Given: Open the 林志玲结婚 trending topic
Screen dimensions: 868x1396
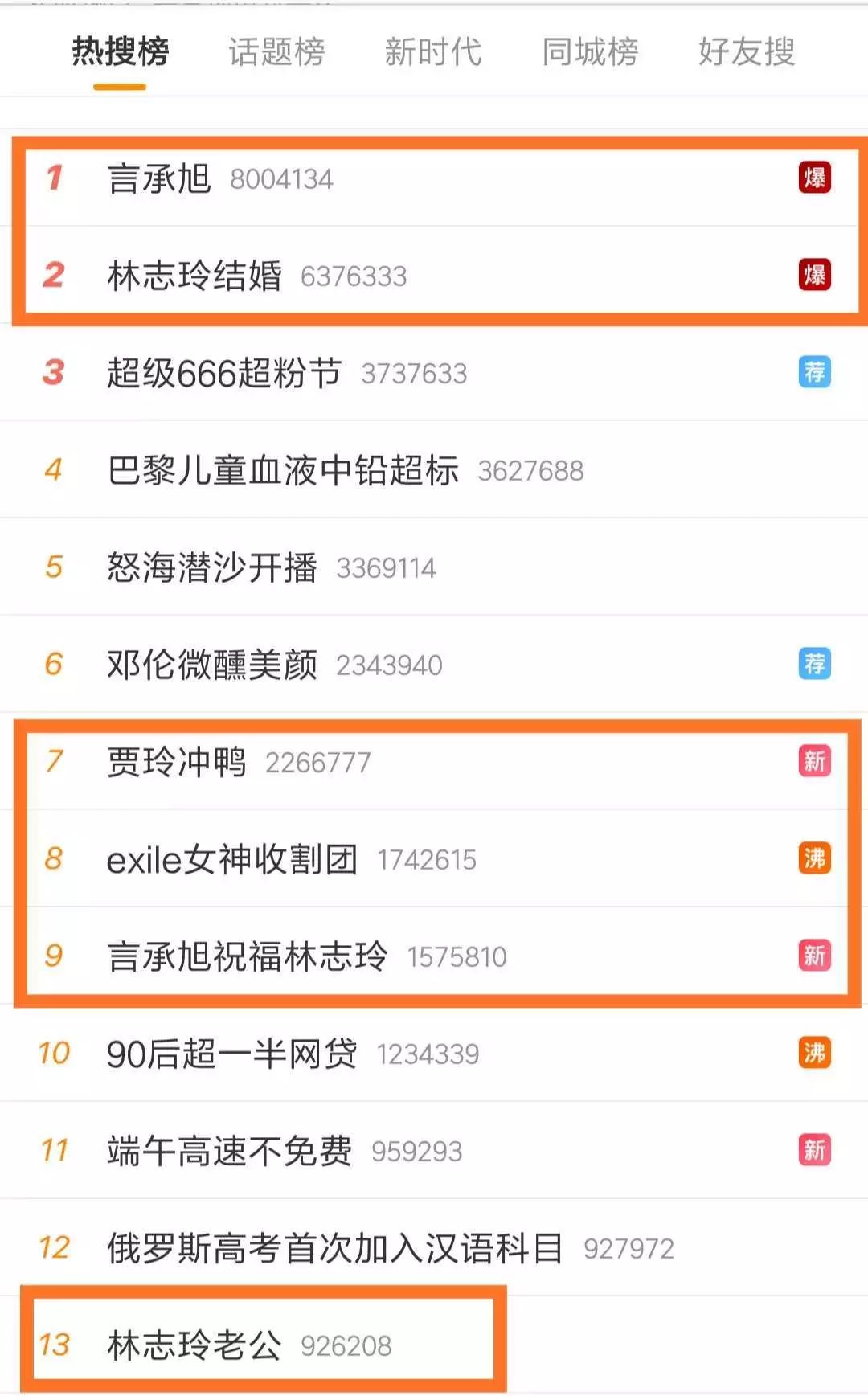Looking at the screenshot, I should pyautogui.click(x=434, y=276).
